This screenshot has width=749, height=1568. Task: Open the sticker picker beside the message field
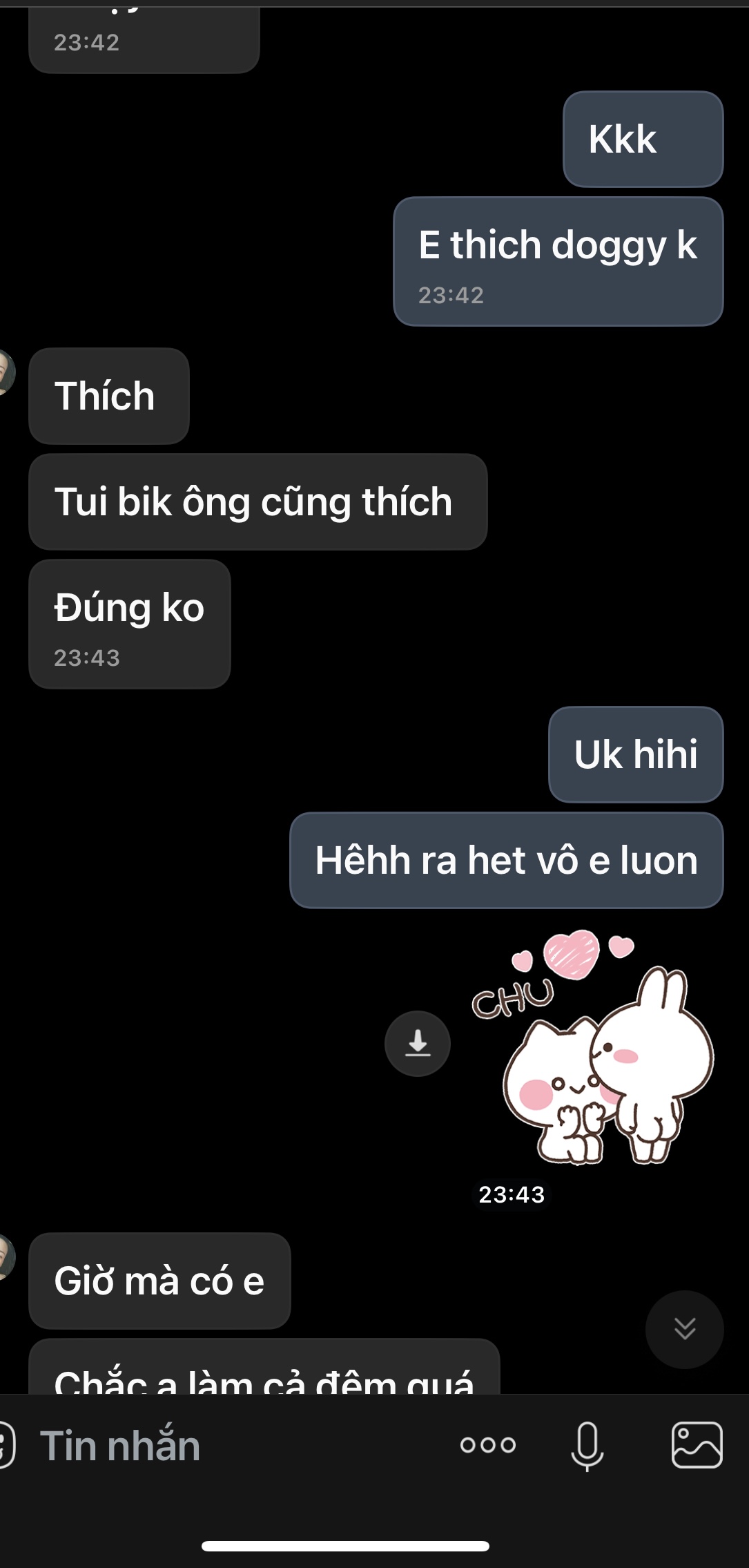click(6, 1445)
